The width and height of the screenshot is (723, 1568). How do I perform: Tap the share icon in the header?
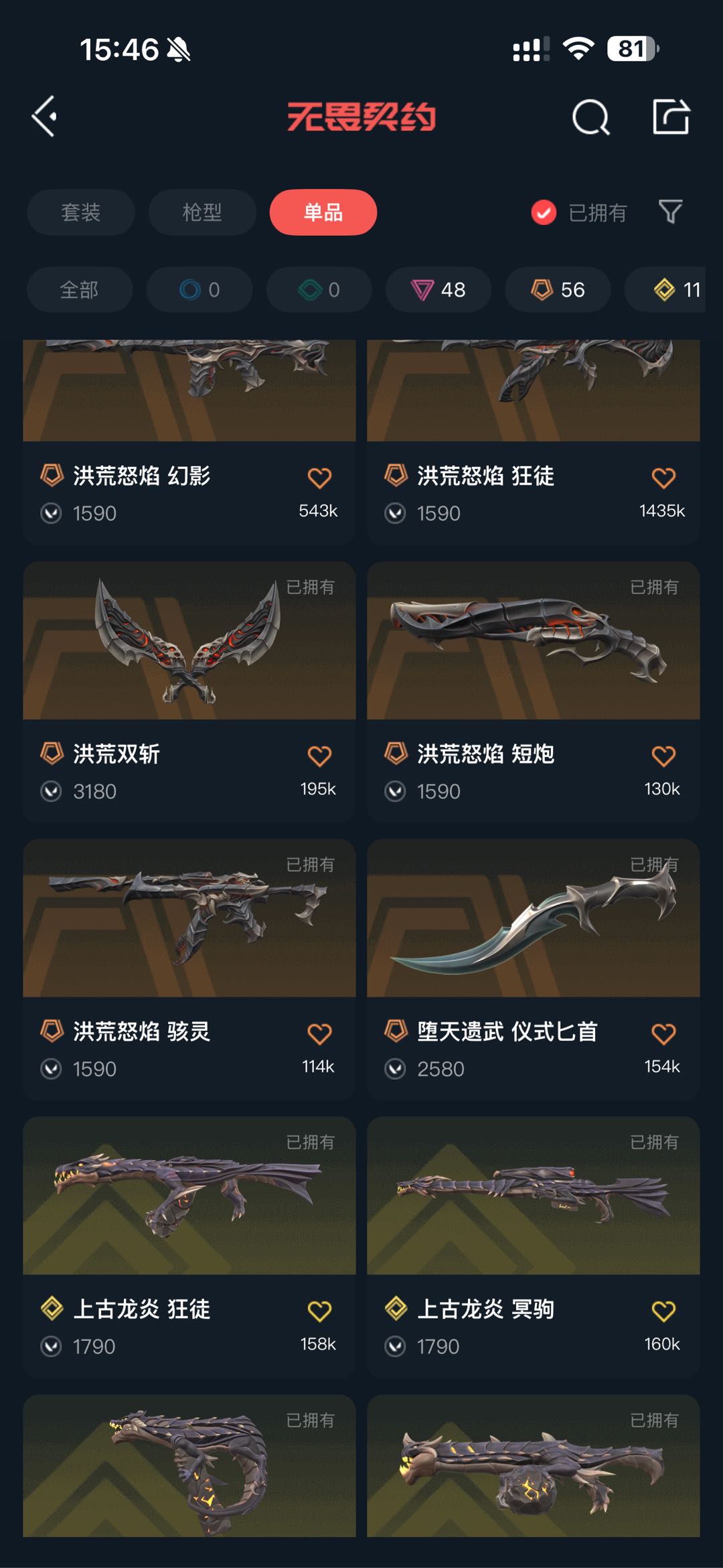click(x=671, y=117)
